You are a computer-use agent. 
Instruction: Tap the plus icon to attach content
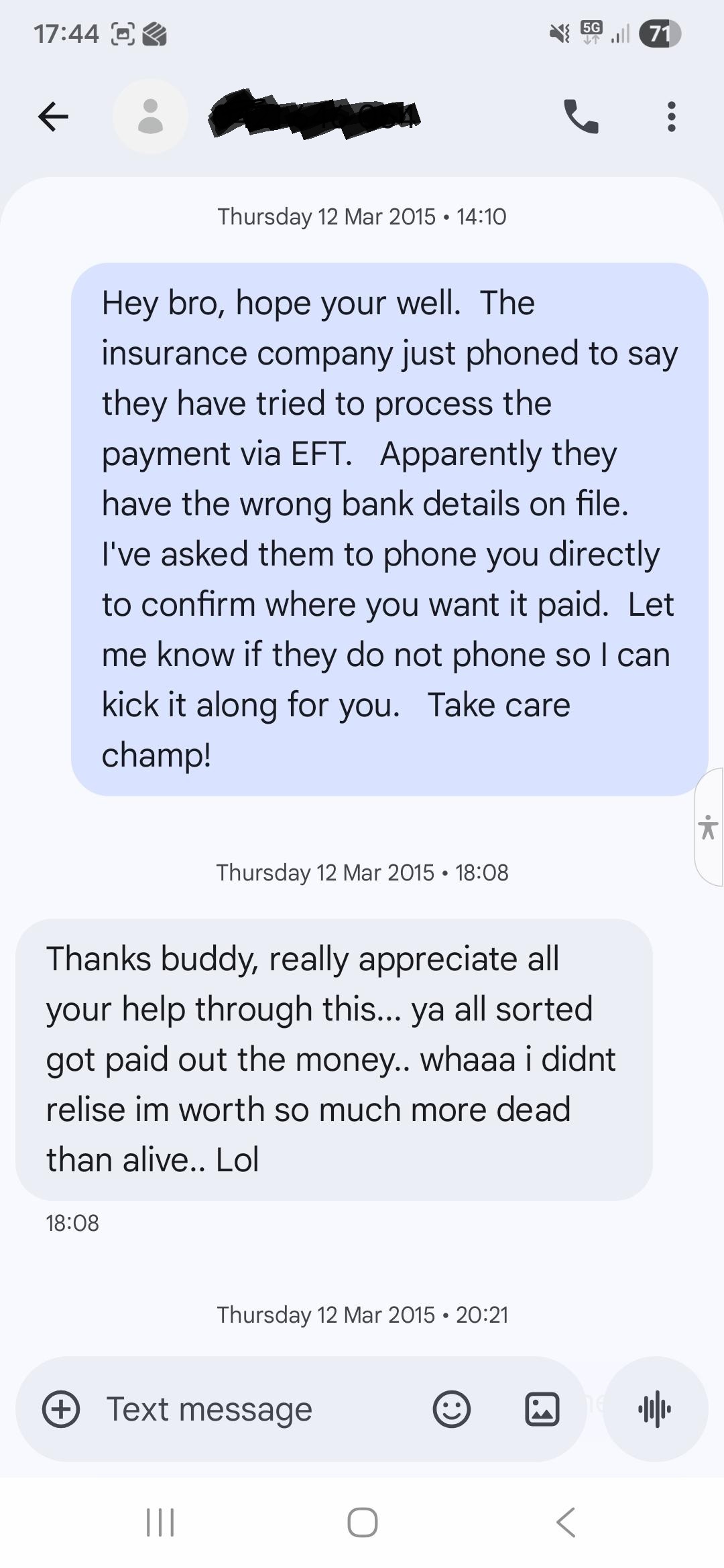[x=61, y=1409]
